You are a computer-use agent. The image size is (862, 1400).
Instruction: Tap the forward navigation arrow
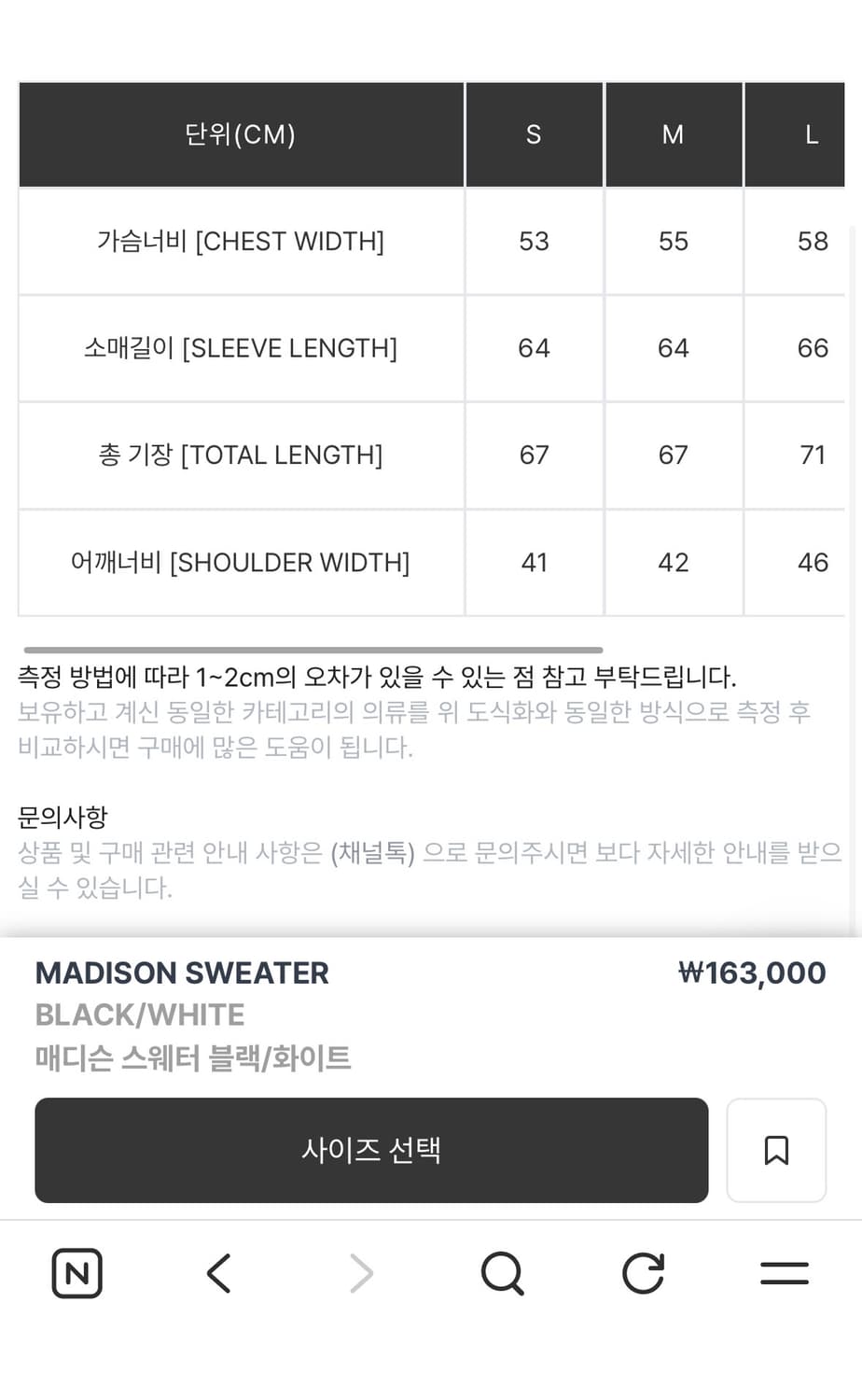coord(362,1273)
